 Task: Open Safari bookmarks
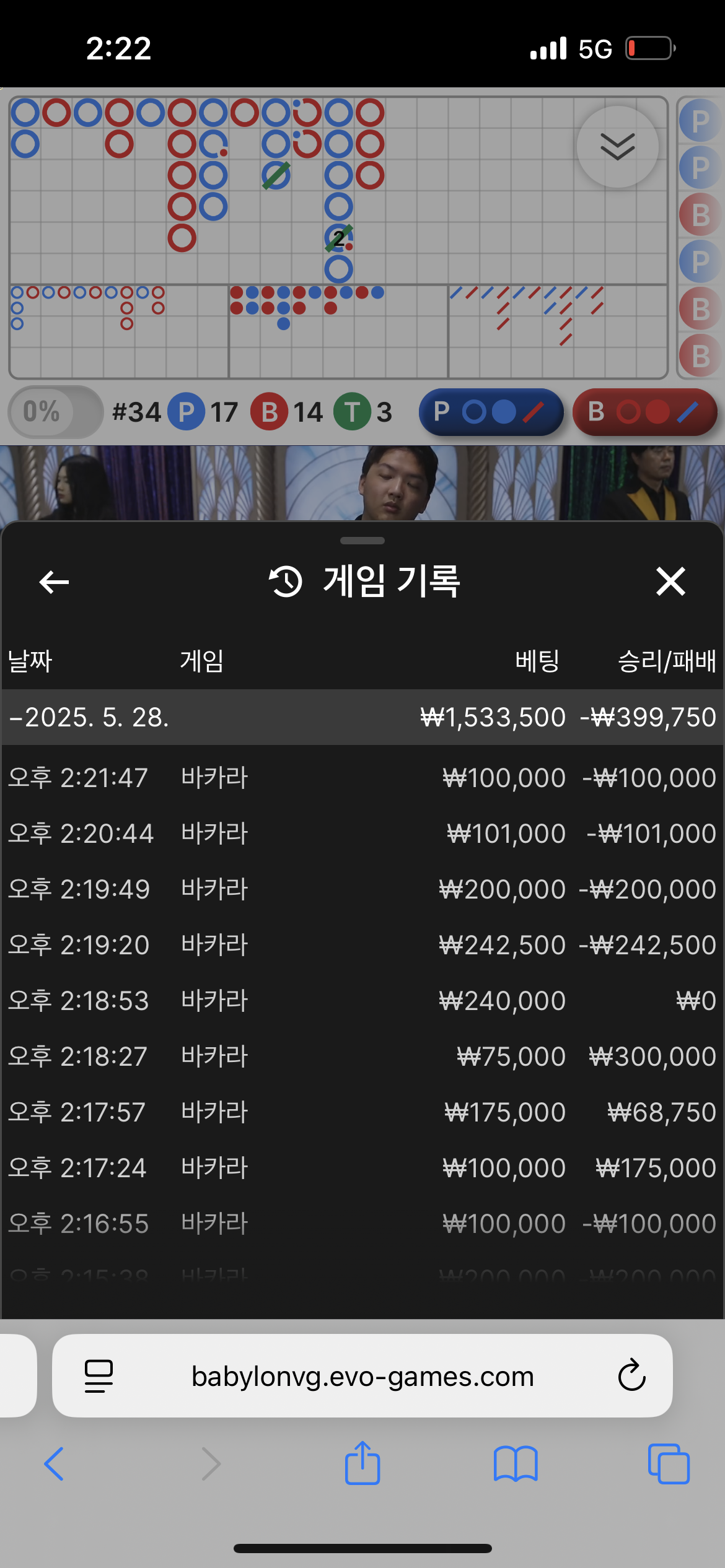[x=516, y=1464]
